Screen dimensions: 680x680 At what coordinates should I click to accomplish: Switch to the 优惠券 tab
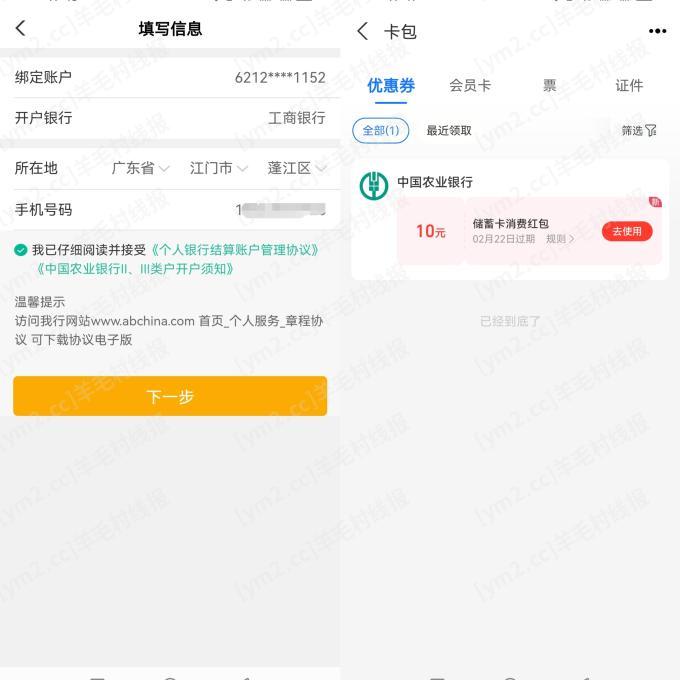tap(390, 86)
